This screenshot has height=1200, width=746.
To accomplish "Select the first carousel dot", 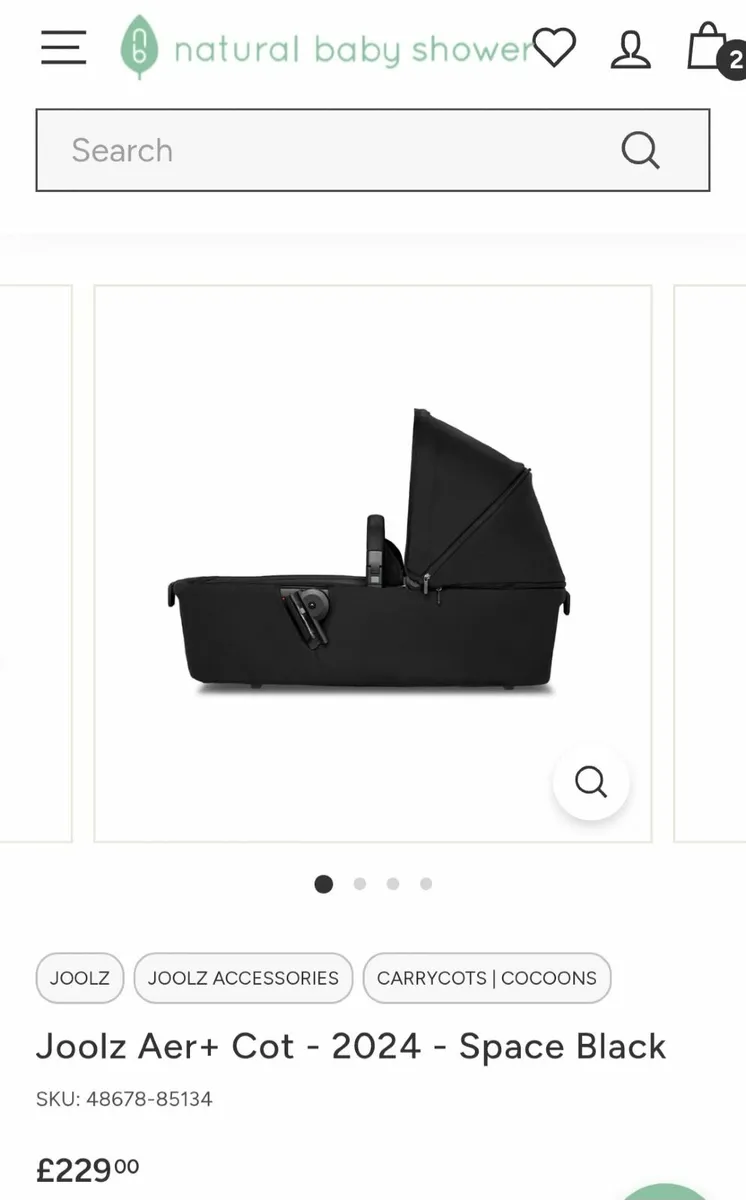I will pyautogui.click(x=323, y=884).
